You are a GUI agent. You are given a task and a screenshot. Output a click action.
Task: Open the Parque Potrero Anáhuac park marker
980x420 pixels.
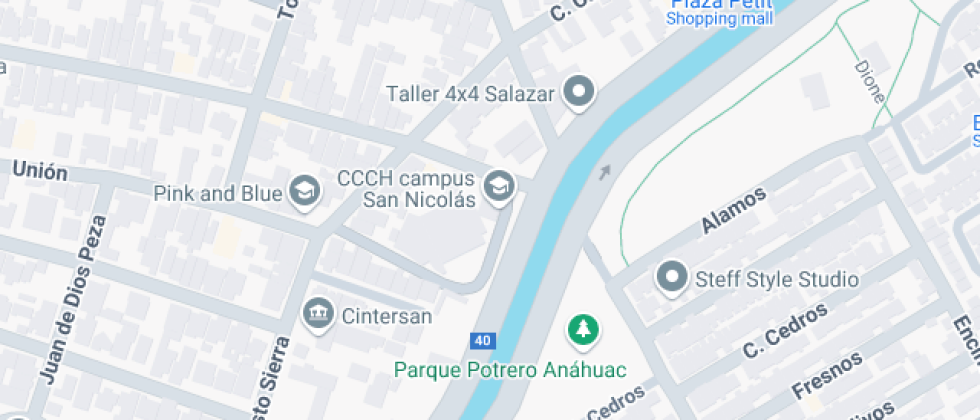(582, 329)
